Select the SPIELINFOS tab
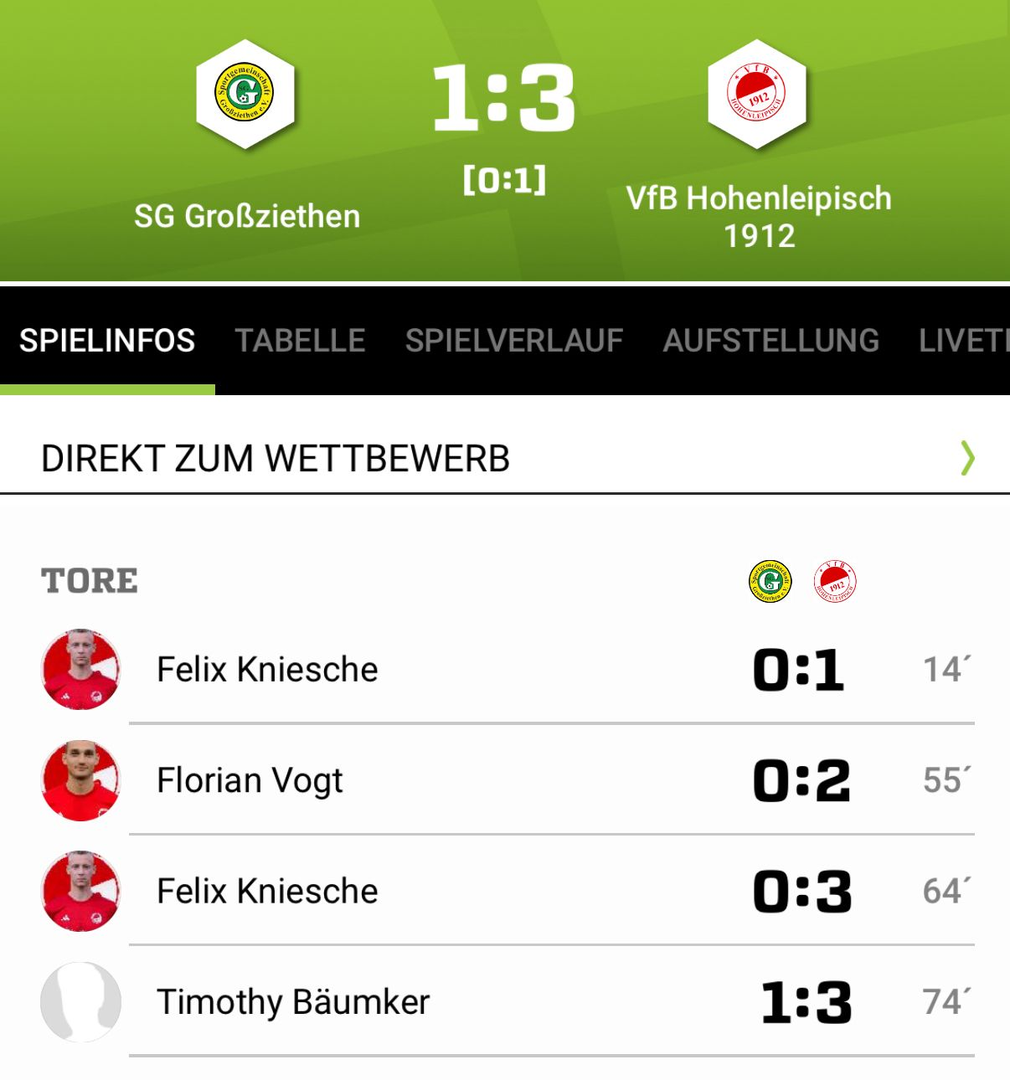1010x1080 pixels. [x=107, y=340]
